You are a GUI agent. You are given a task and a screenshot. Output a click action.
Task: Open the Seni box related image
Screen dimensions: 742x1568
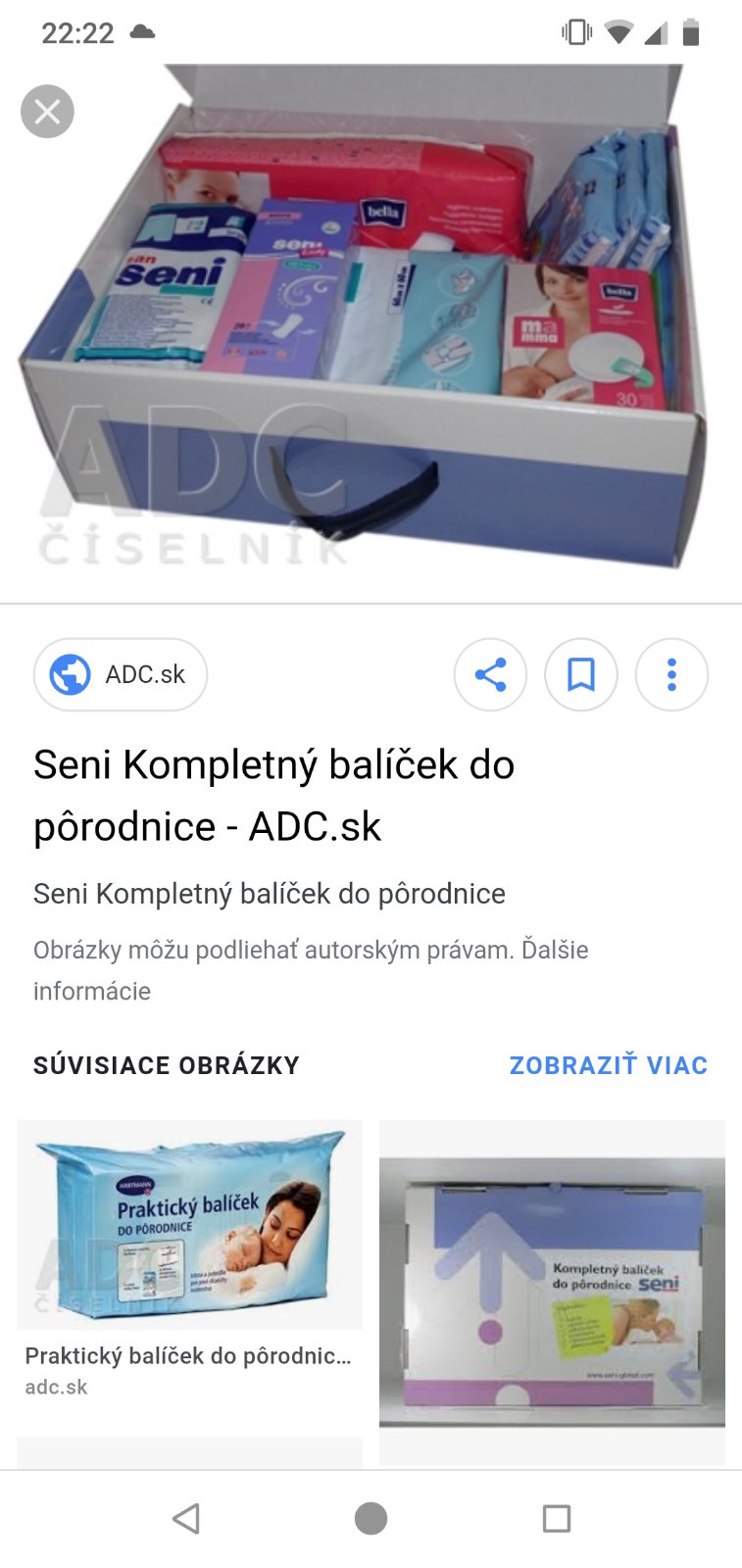coord(552,1292)
